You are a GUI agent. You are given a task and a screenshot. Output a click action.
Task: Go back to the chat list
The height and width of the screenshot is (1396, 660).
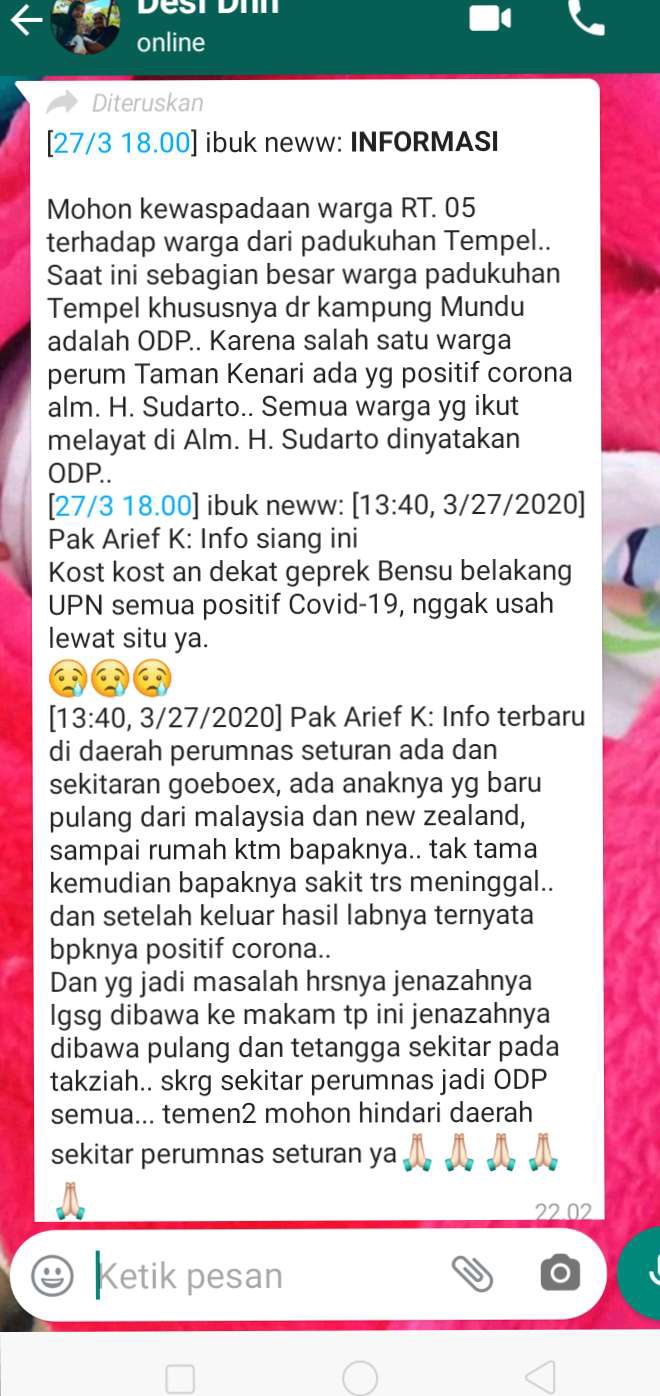point(27,20)
